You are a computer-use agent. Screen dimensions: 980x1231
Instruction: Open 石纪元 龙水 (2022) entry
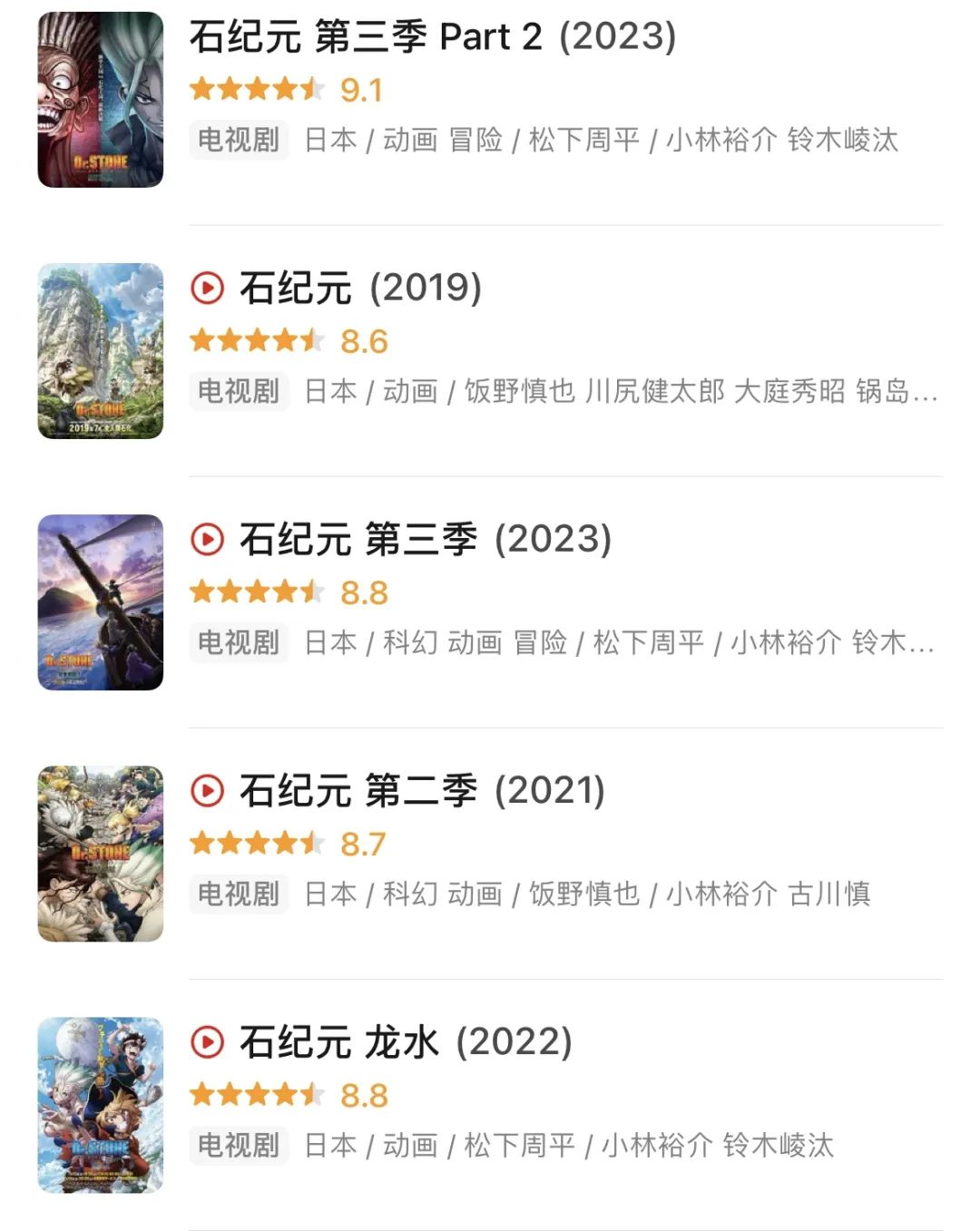click(405, 1042)
